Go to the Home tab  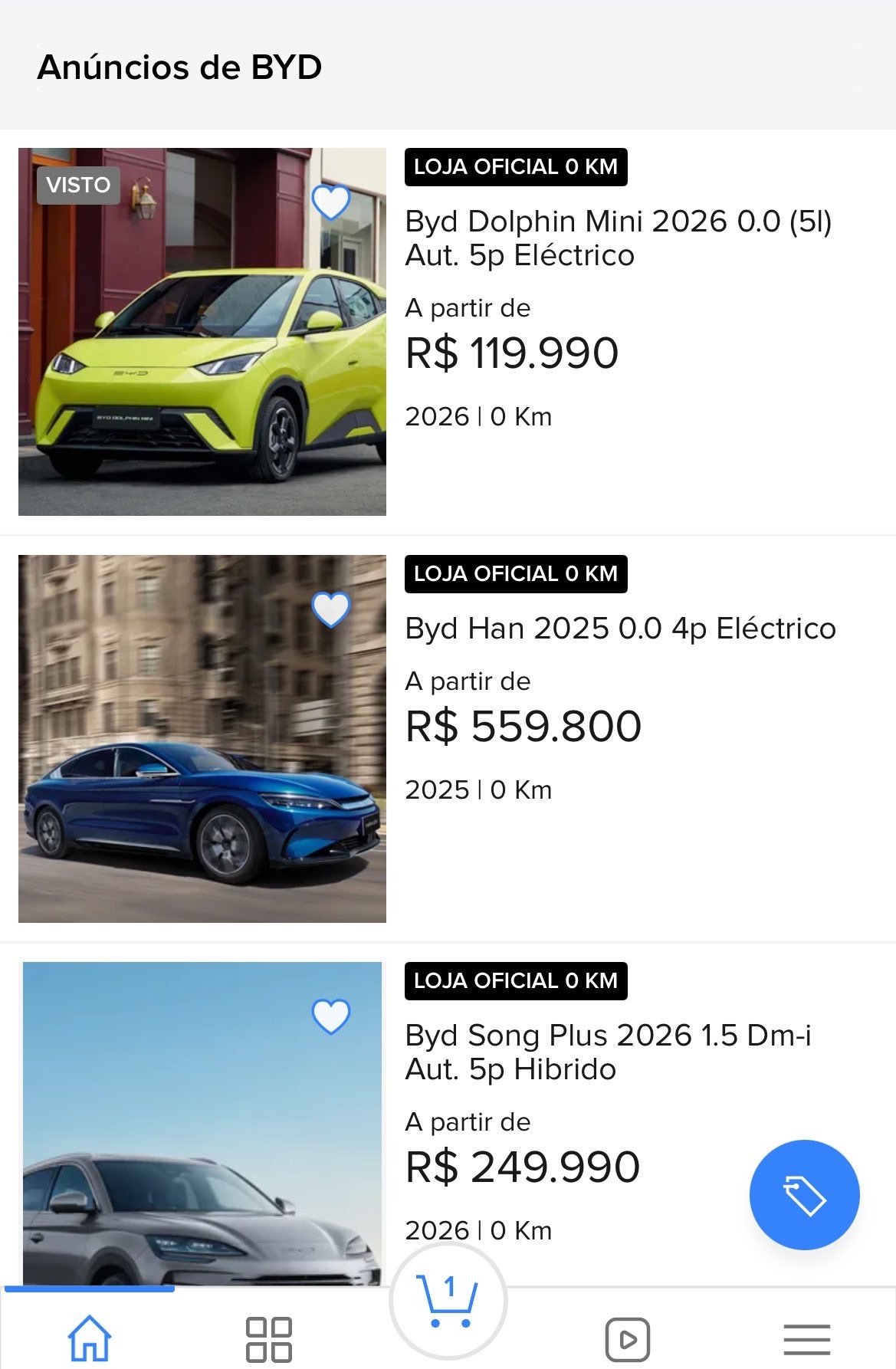pyautogui.click(x=90, y=1338)
